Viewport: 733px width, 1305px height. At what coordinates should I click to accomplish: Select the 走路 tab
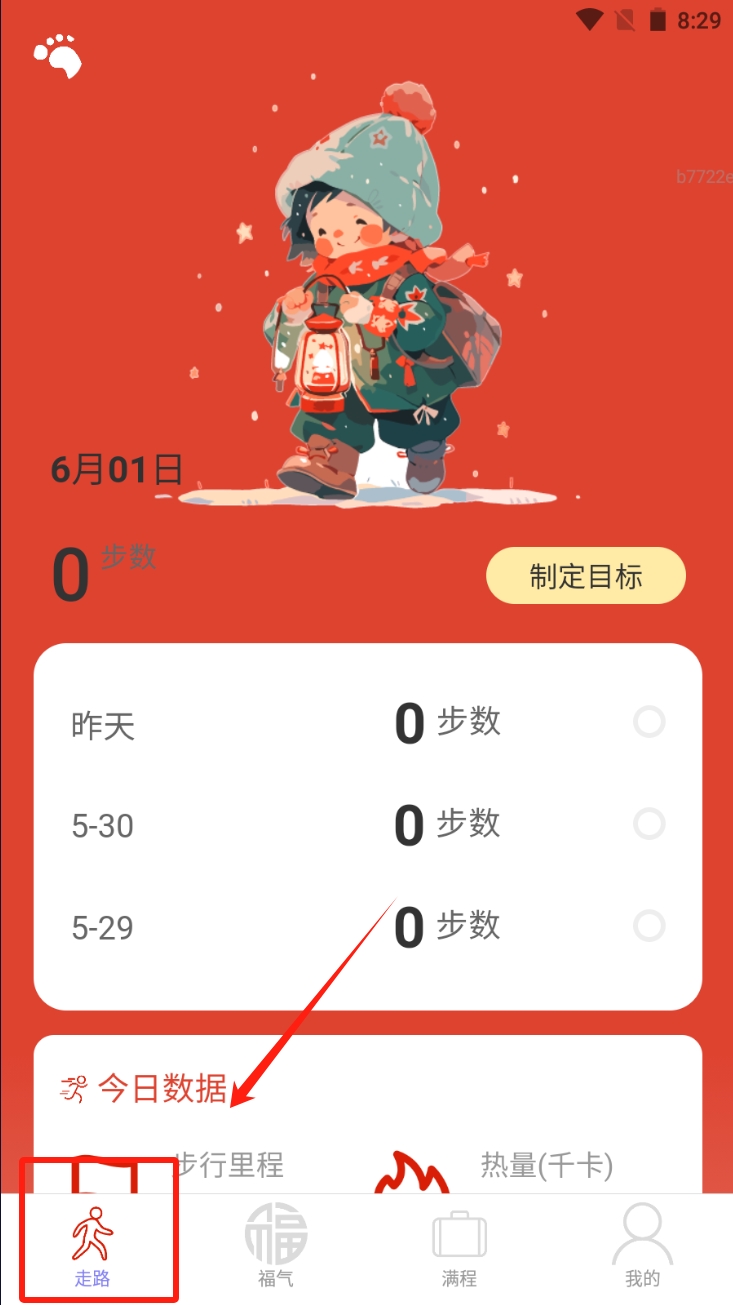coord(93,1245)
